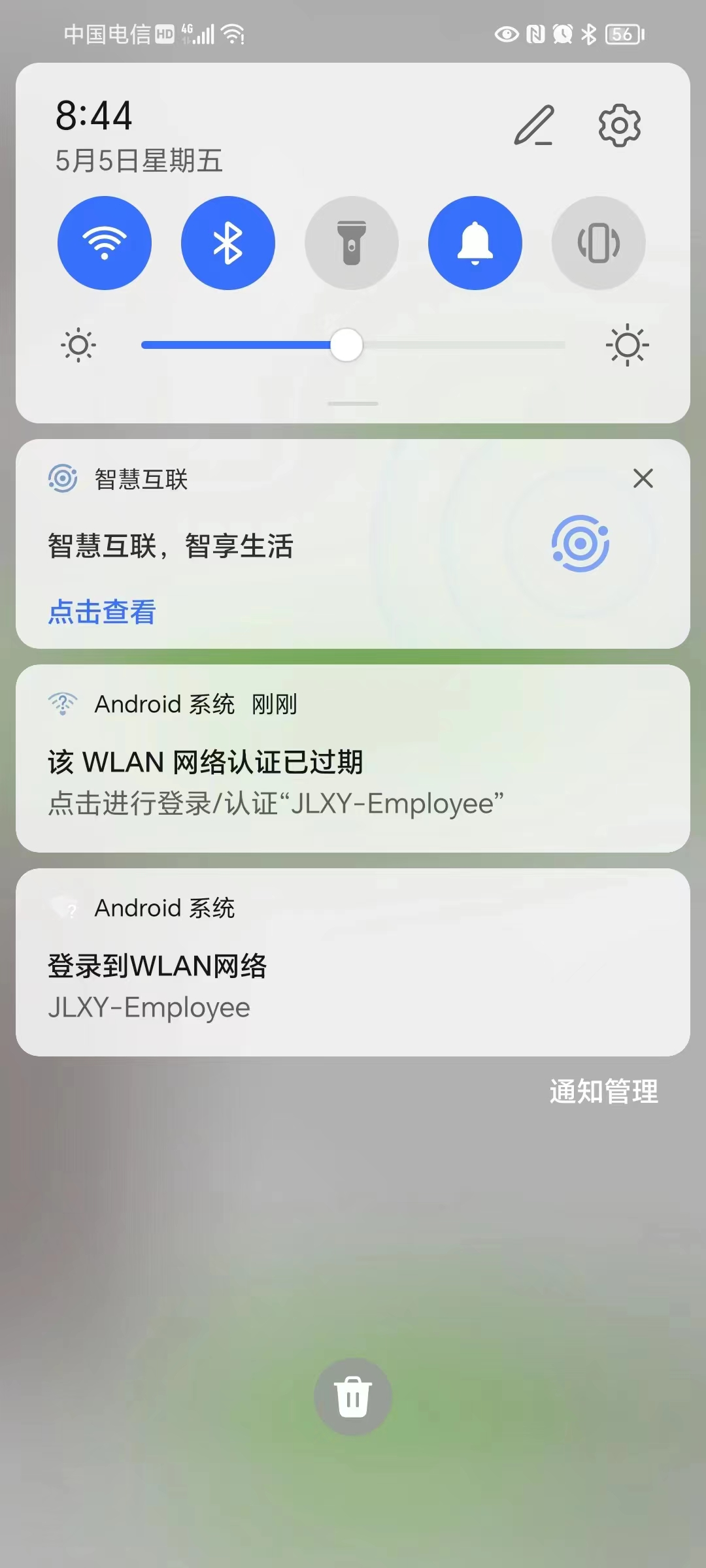Tap the 点击查看 link
The image size is (706, 1568).
click(102, 612)
